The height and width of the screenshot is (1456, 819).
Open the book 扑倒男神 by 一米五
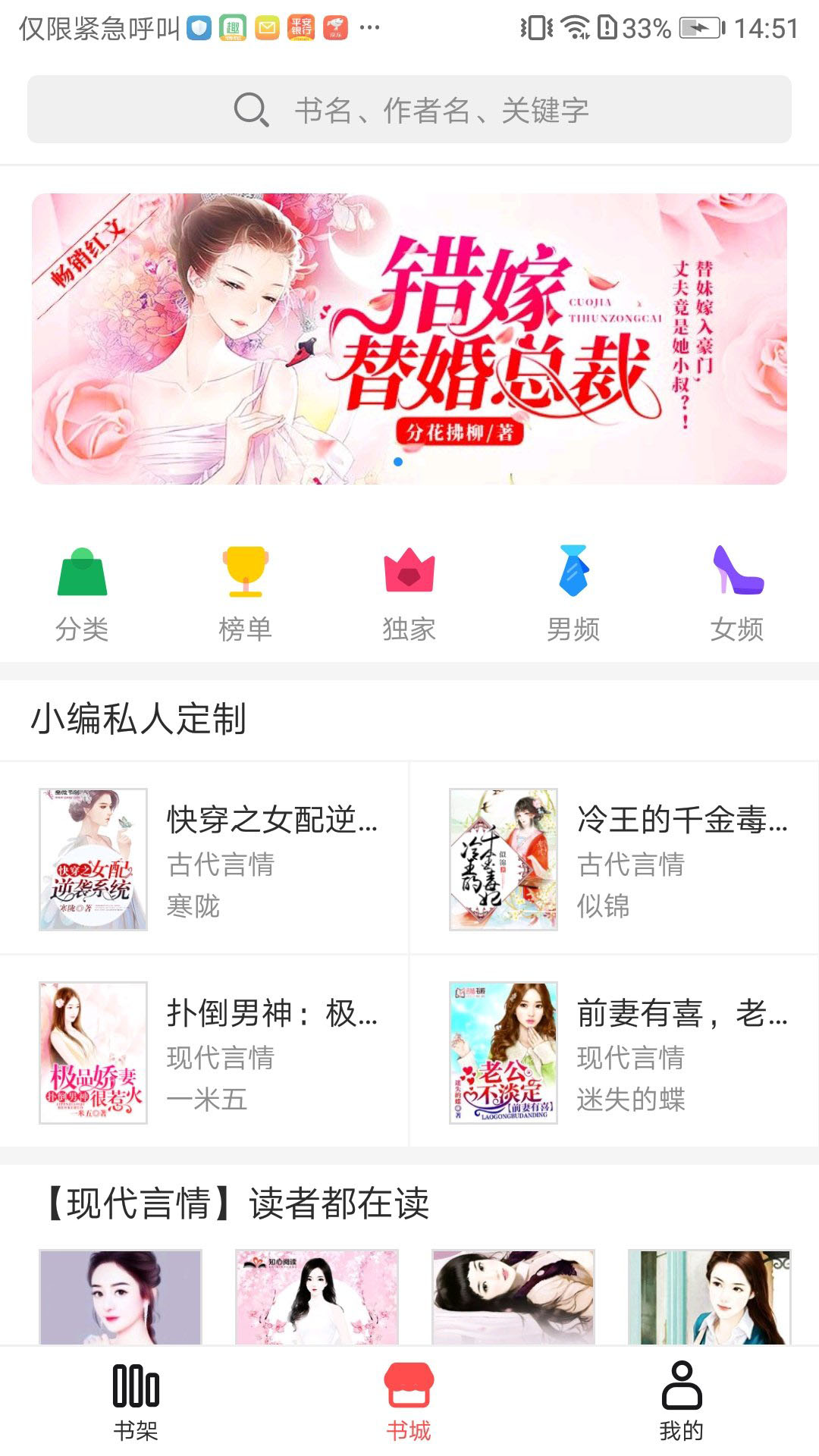click(205, 1053)
